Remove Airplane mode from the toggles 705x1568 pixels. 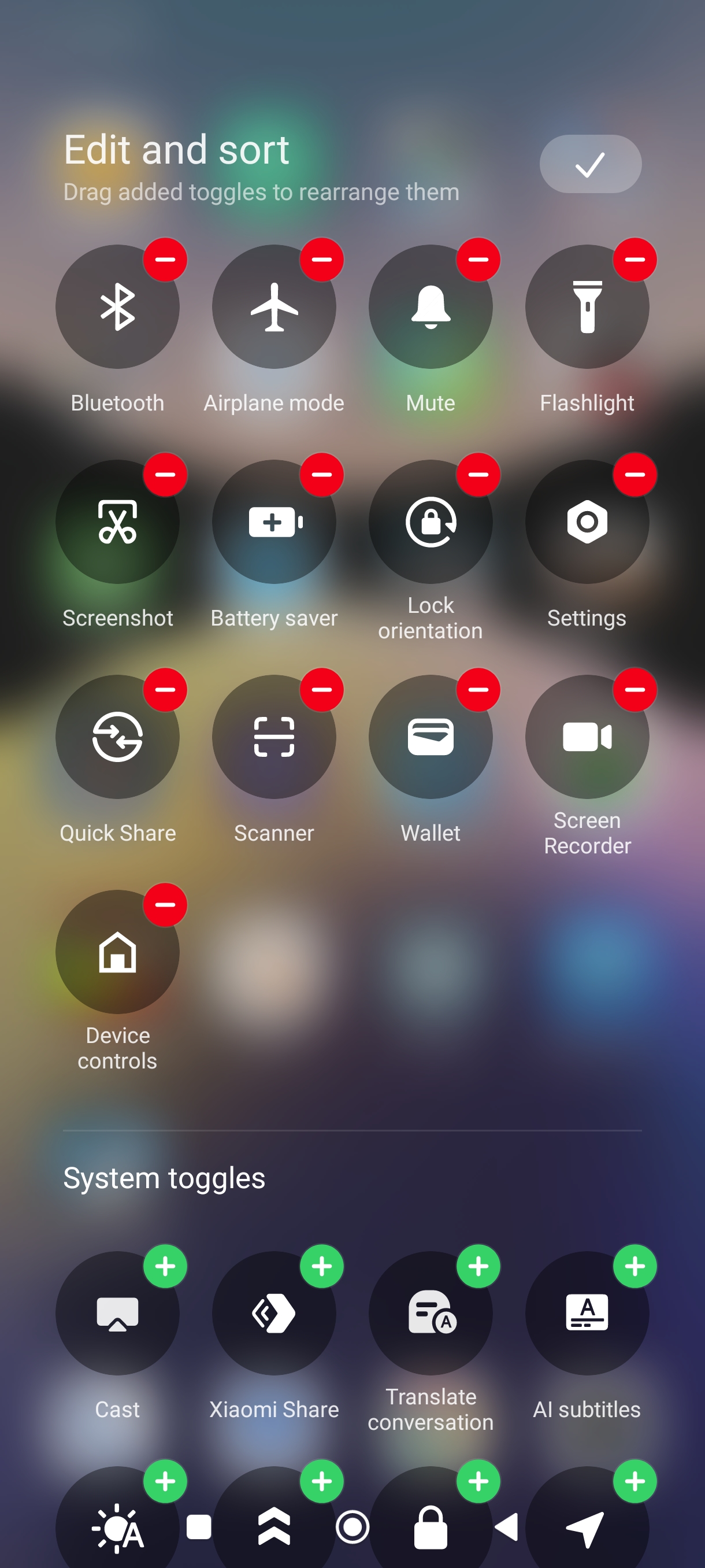(x=321, y=259)
